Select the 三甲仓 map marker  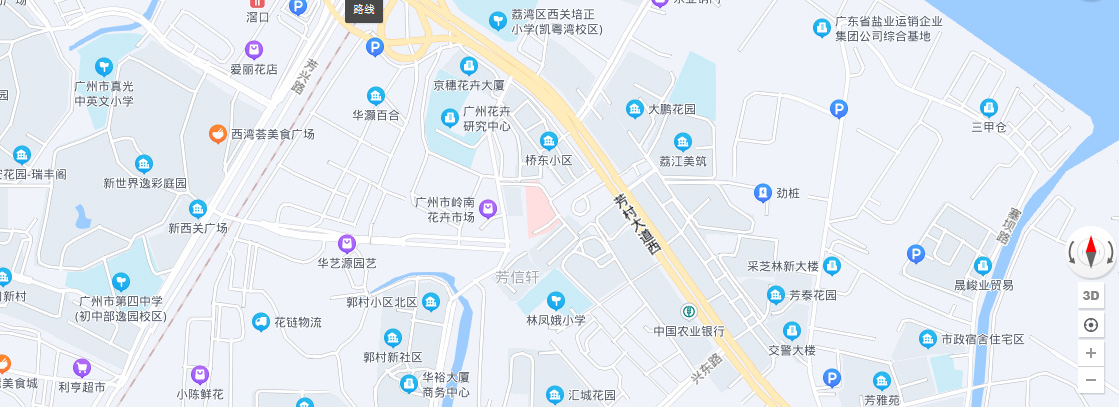click(989, 107)
